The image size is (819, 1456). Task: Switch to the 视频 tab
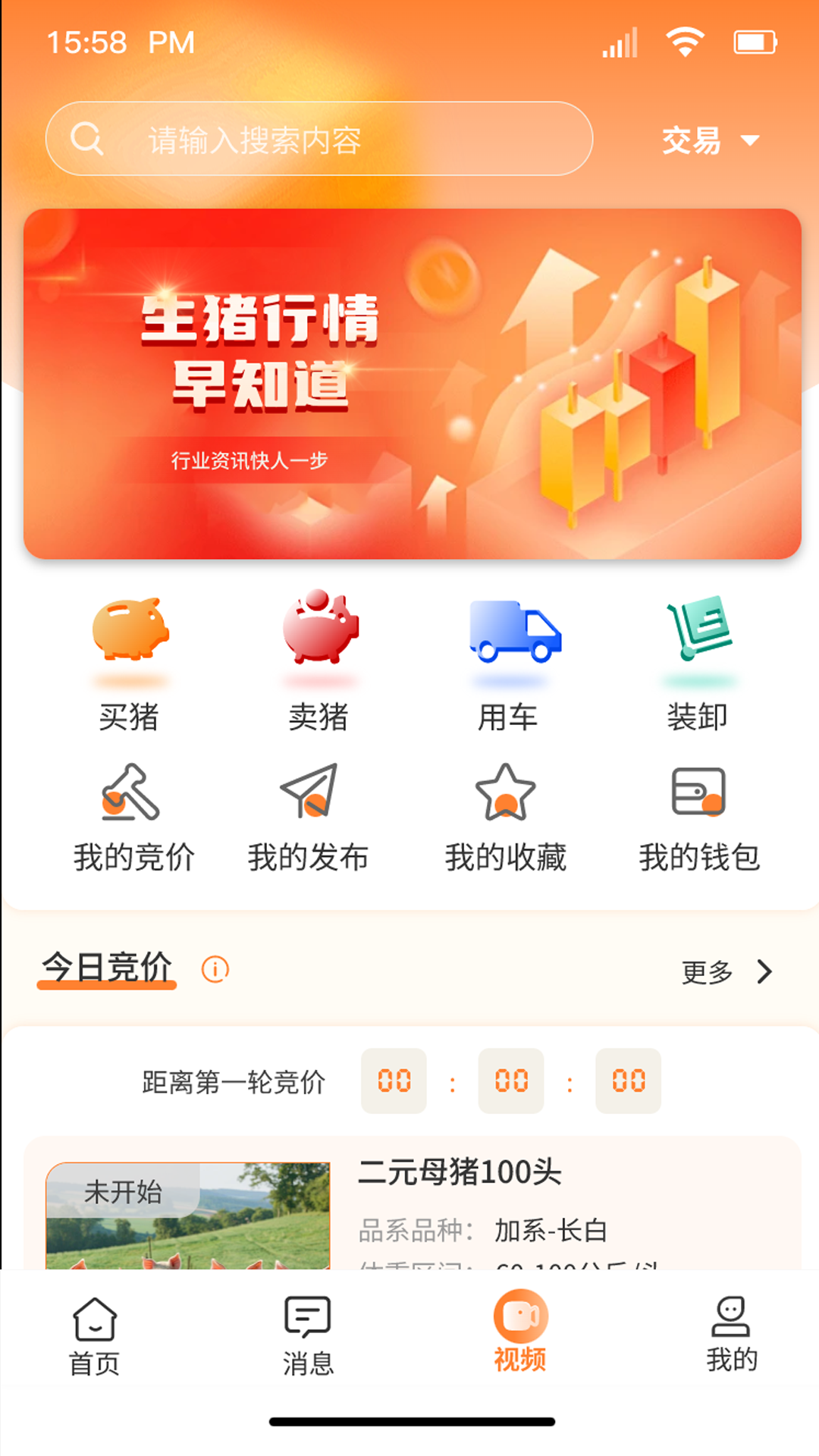[x=520, y=1332]
